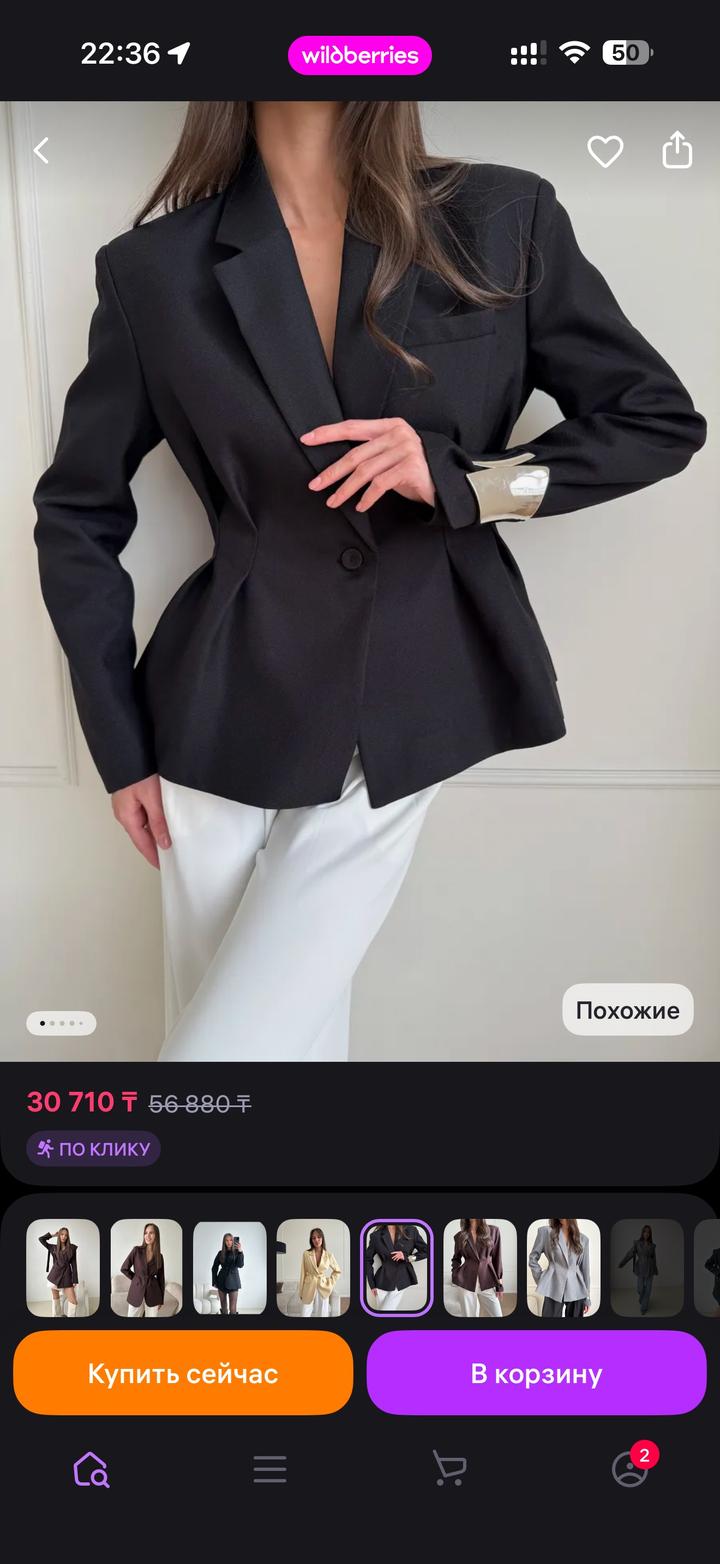This screenshot has width=720, height=1564.
Task: Select the yellow blazer variant
Action: point(313,1267)
